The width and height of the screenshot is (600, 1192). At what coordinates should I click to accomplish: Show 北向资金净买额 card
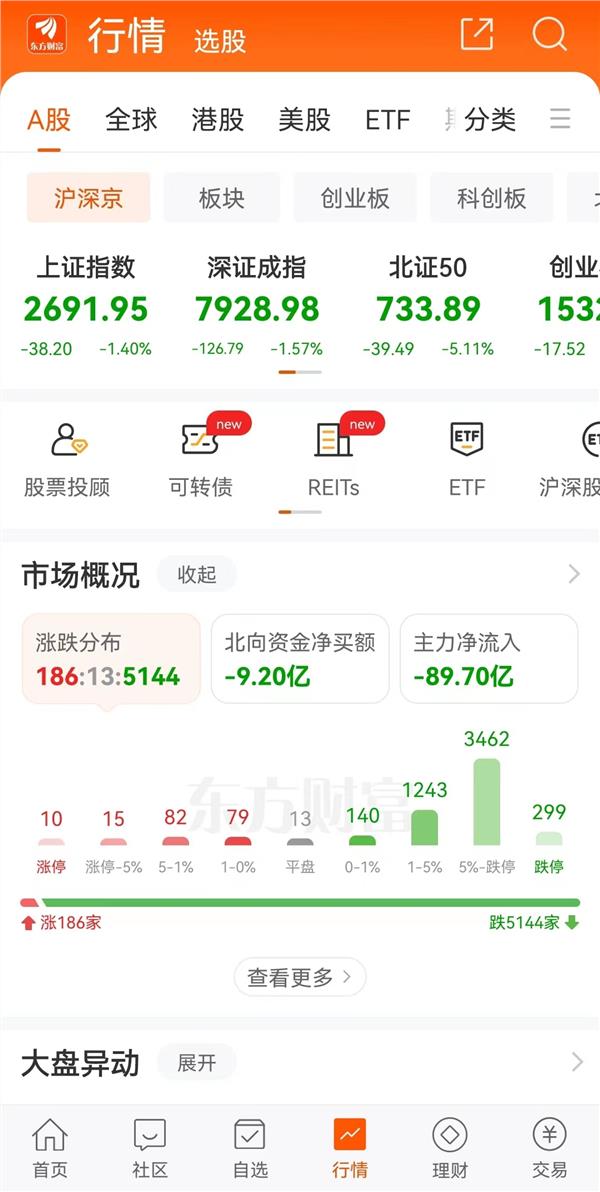pos(300,659)
